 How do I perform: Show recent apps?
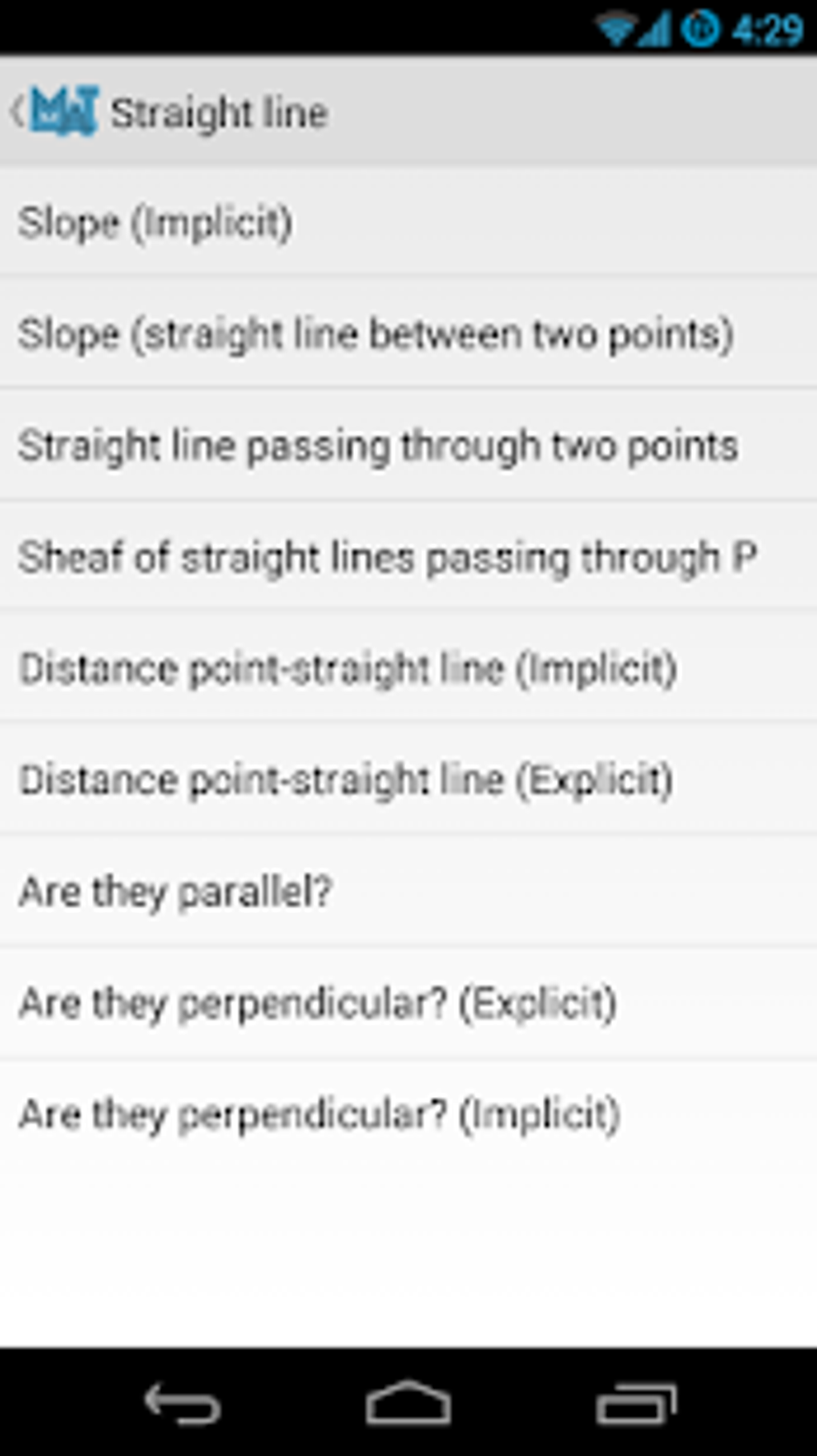pyautogui.click(x=636, y=1403)
